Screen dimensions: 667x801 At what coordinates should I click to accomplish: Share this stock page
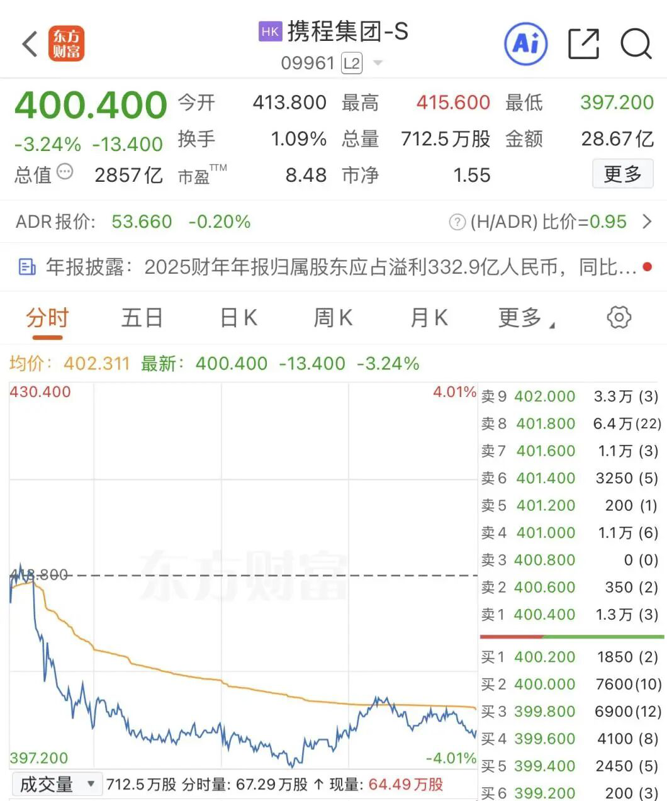point(583,43)
